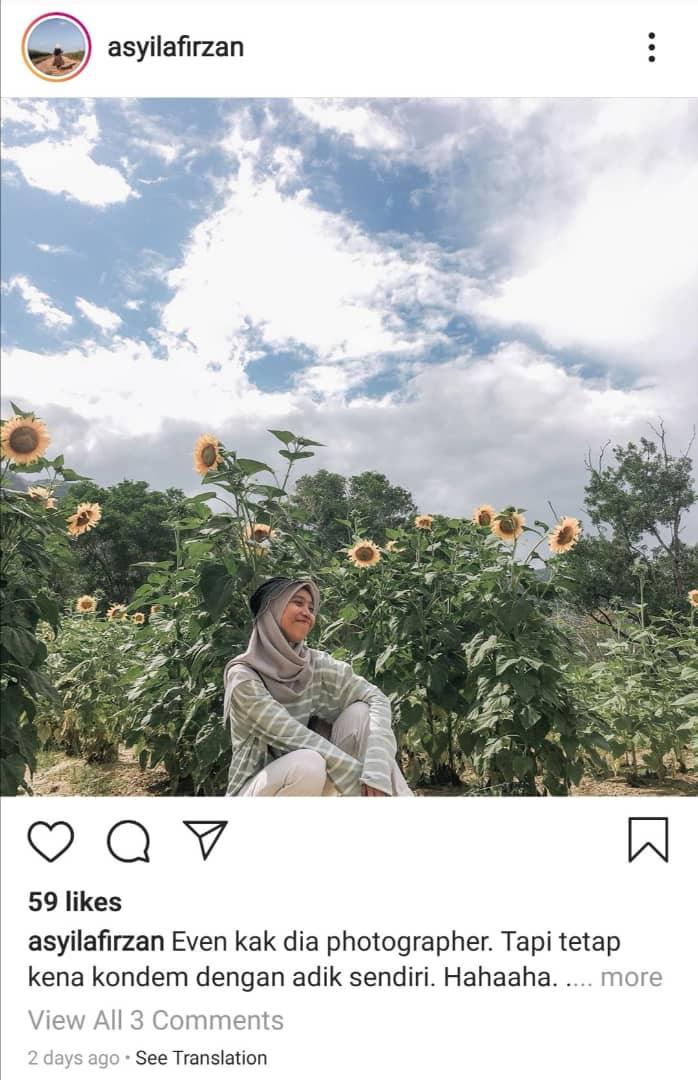The height and width of the screenshot is (1080, 698).
Task: View All 3 Comments
Action: (156, 1020)
